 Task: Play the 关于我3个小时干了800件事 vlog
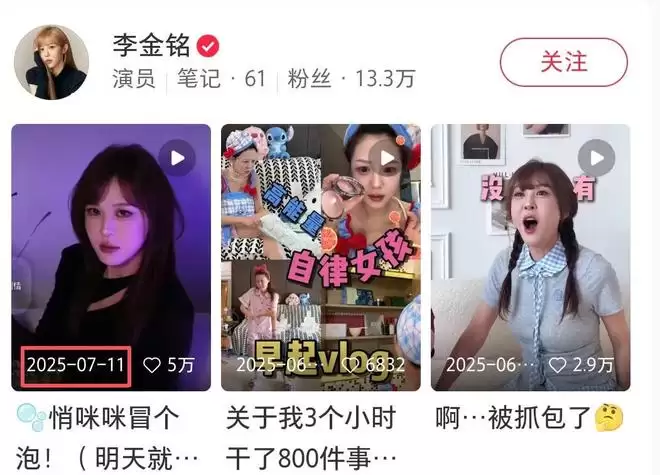(320, 257)
